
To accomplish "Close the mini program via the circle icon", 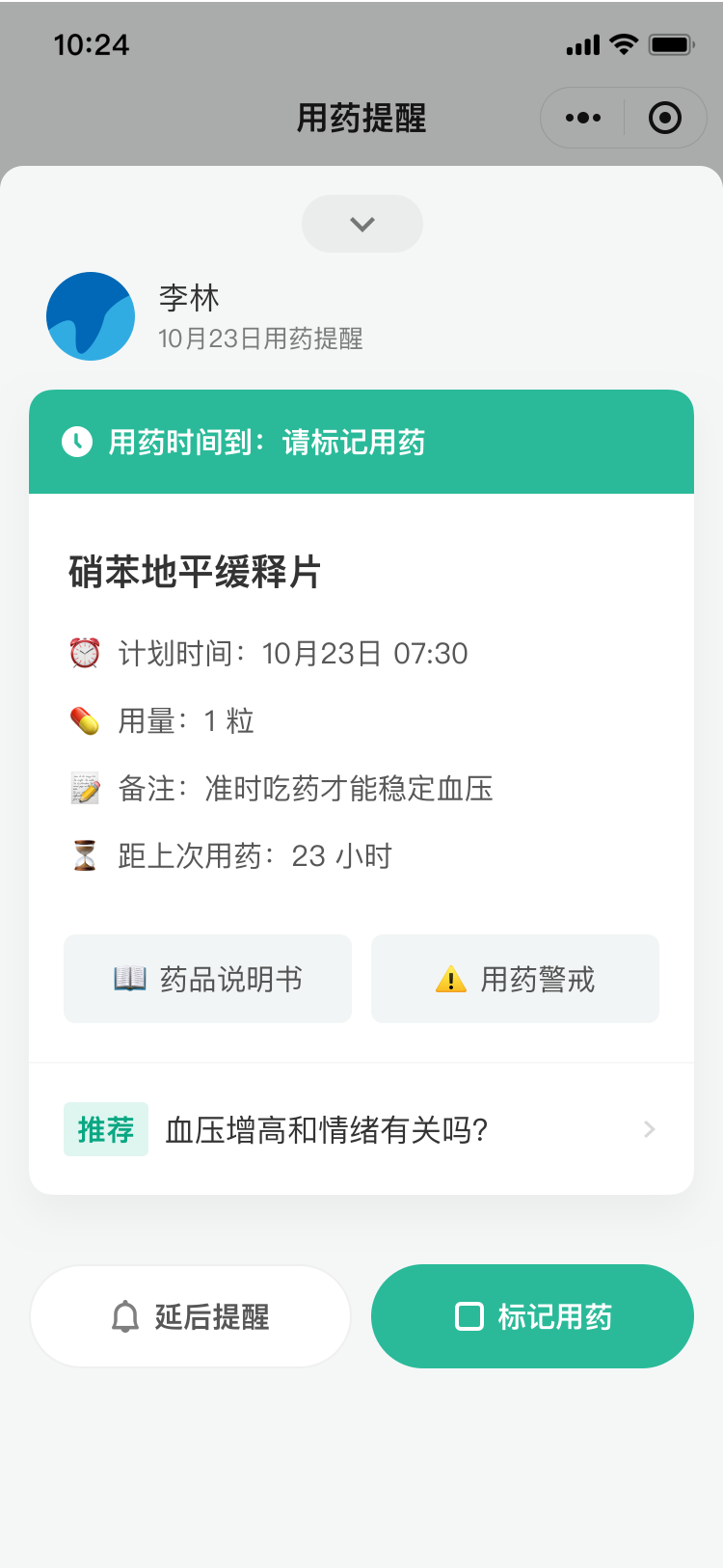I will pos(665,118).
